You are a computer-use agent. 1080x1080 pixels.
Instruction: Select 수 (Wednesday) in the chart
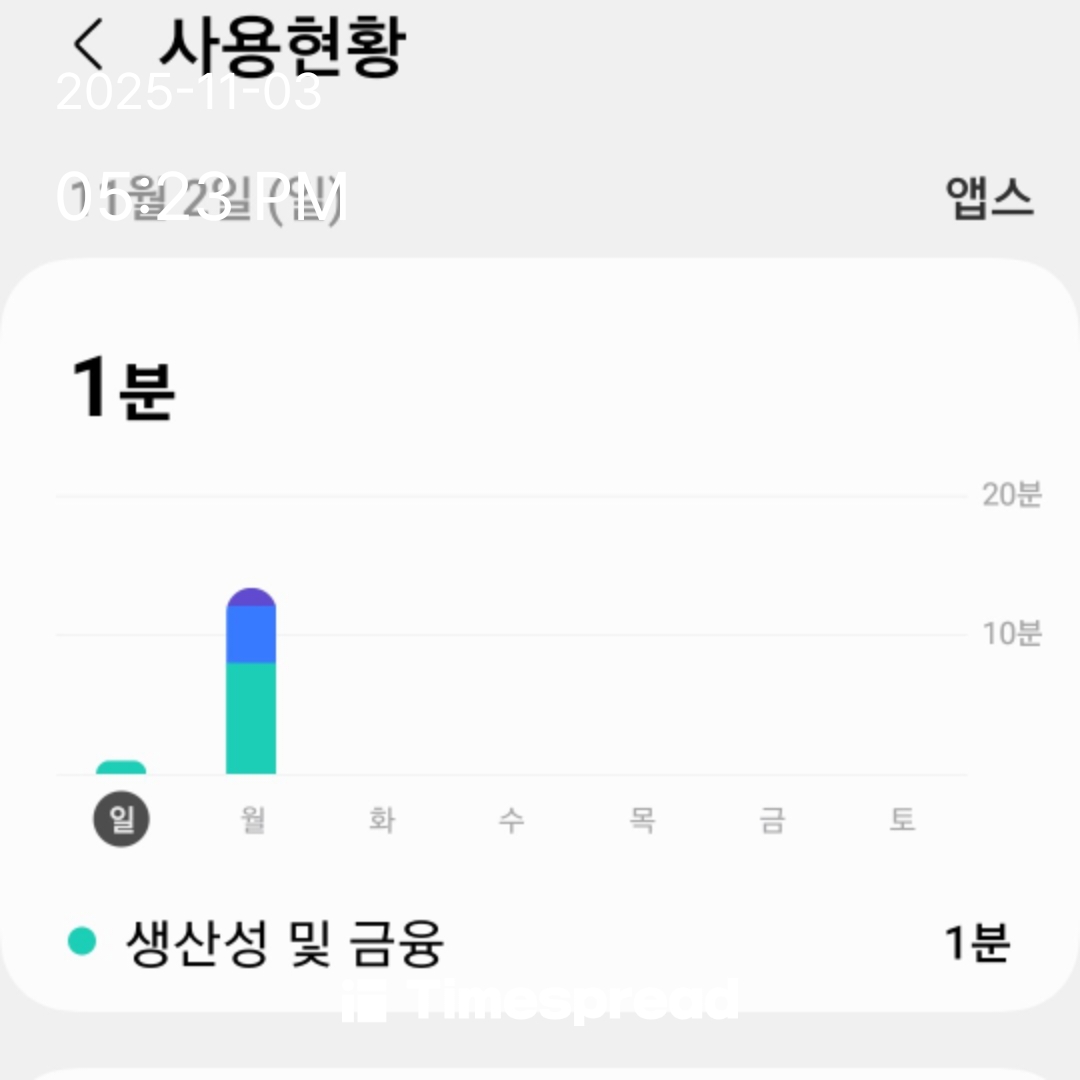pos(512,820)
